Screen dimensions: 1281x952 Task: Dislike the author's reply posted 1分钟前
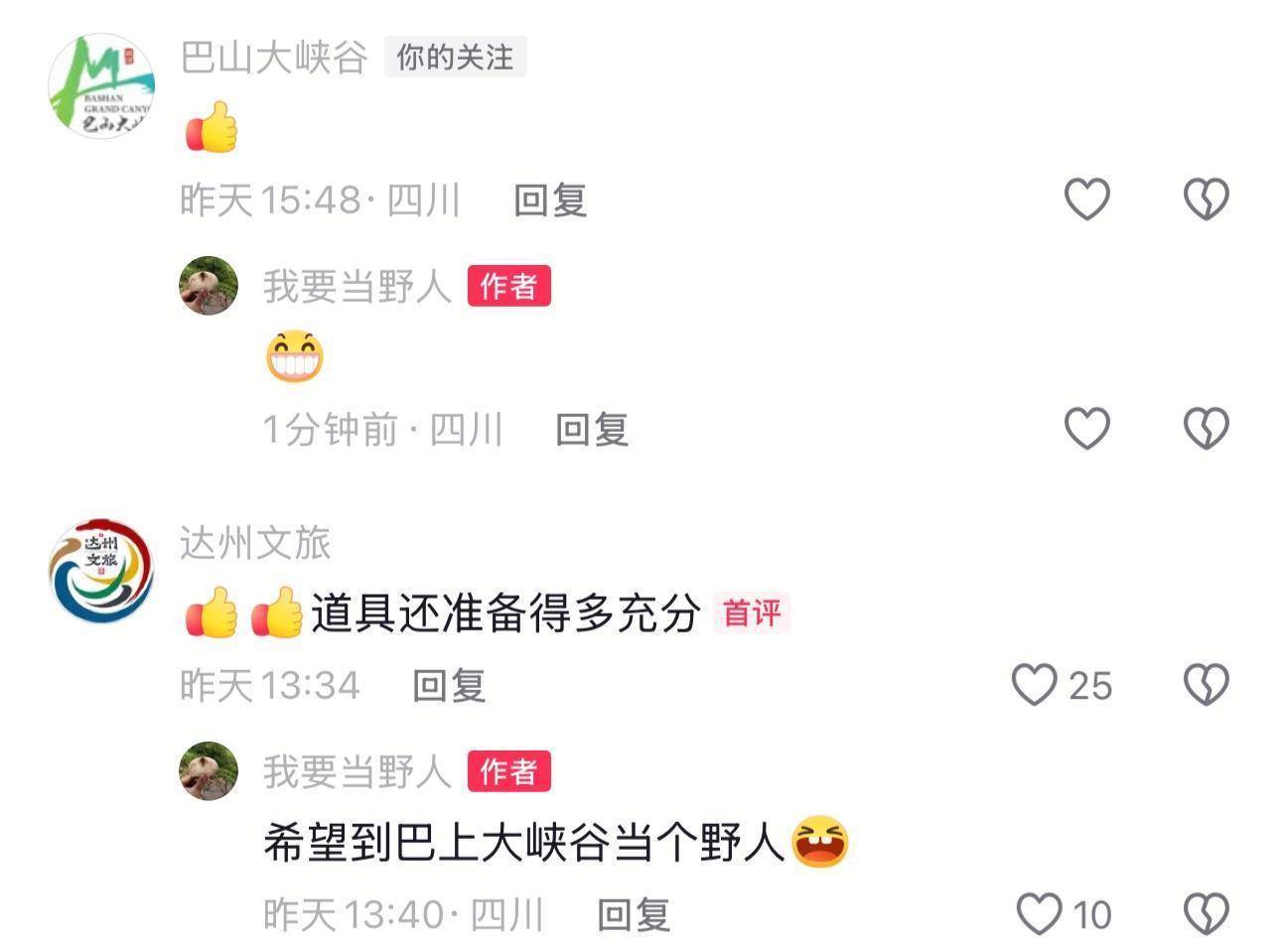tap(1206, 428)
